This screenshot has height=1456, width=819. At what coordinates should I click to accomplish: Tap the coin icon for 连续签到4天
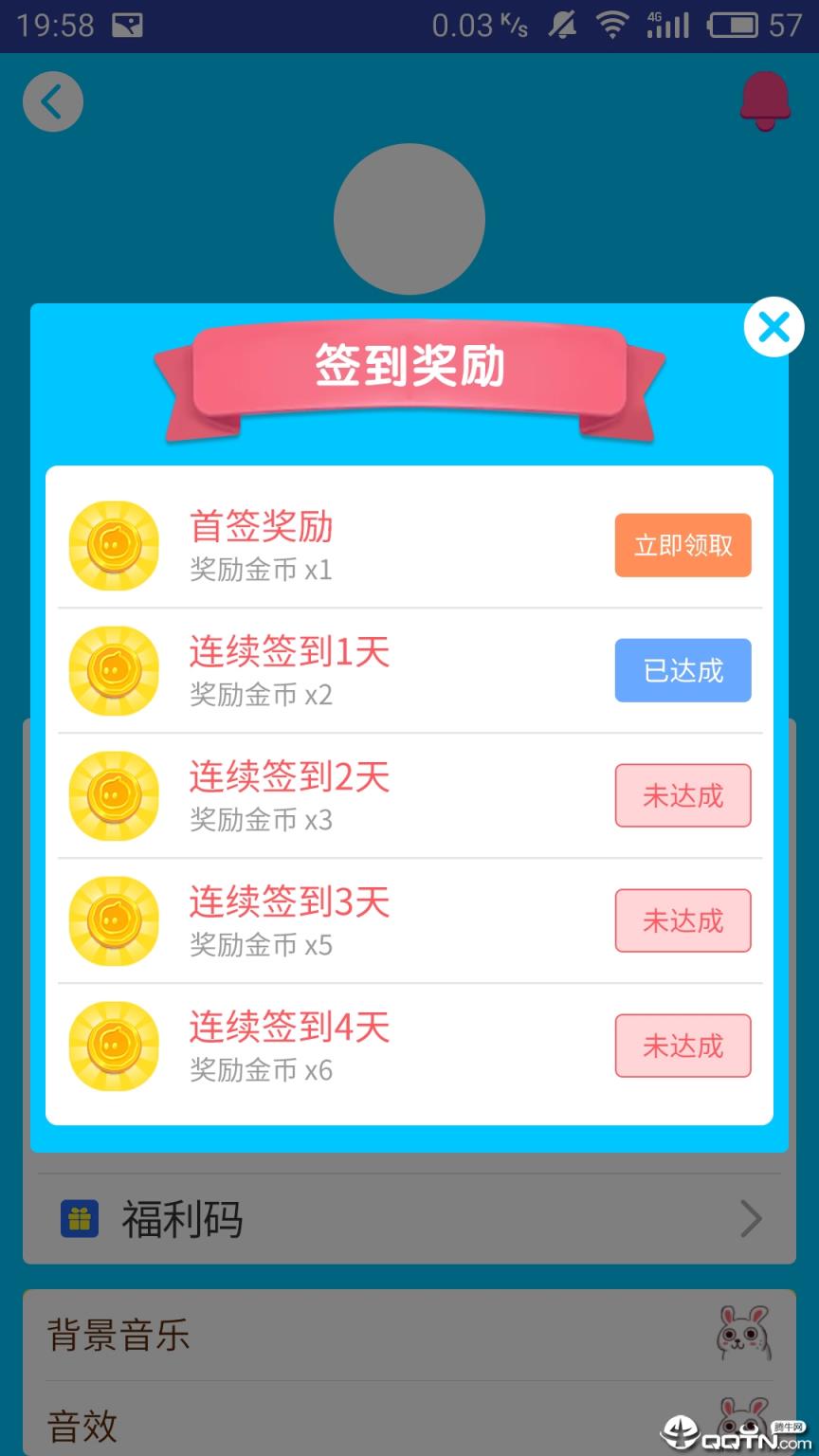[x=113, y=1046]
